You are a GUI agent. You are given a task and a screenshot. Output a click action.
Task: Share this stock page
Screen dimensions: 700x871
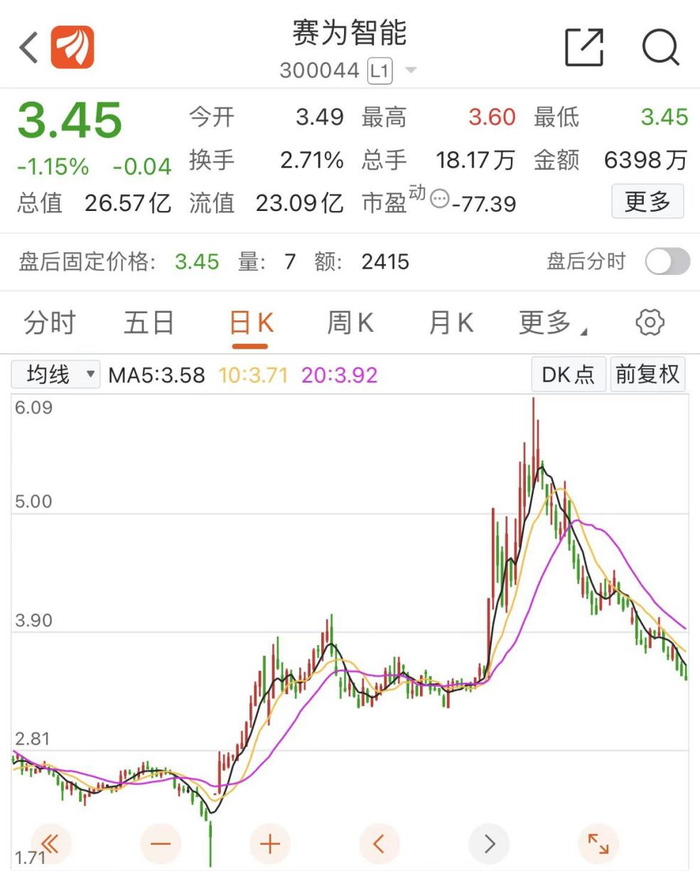[584, 47]
